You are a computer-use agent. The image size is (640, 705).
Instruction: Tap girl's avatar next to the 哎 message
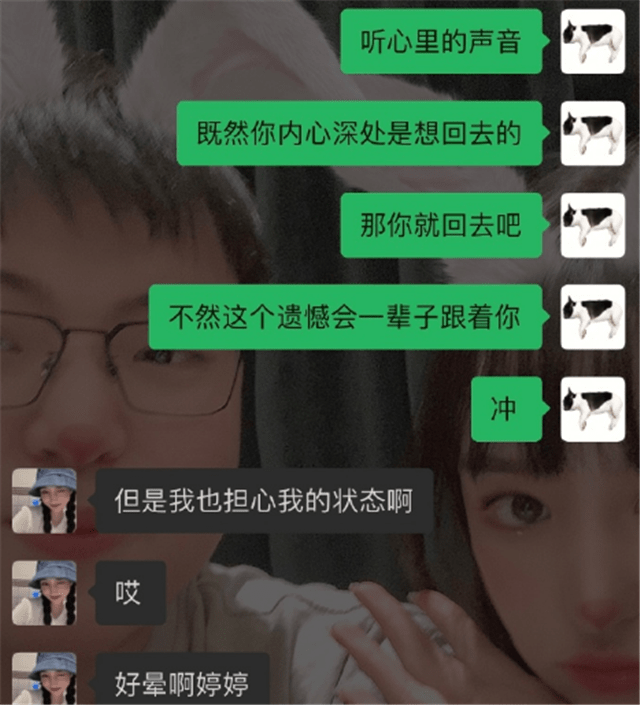[x=44, y=593]
